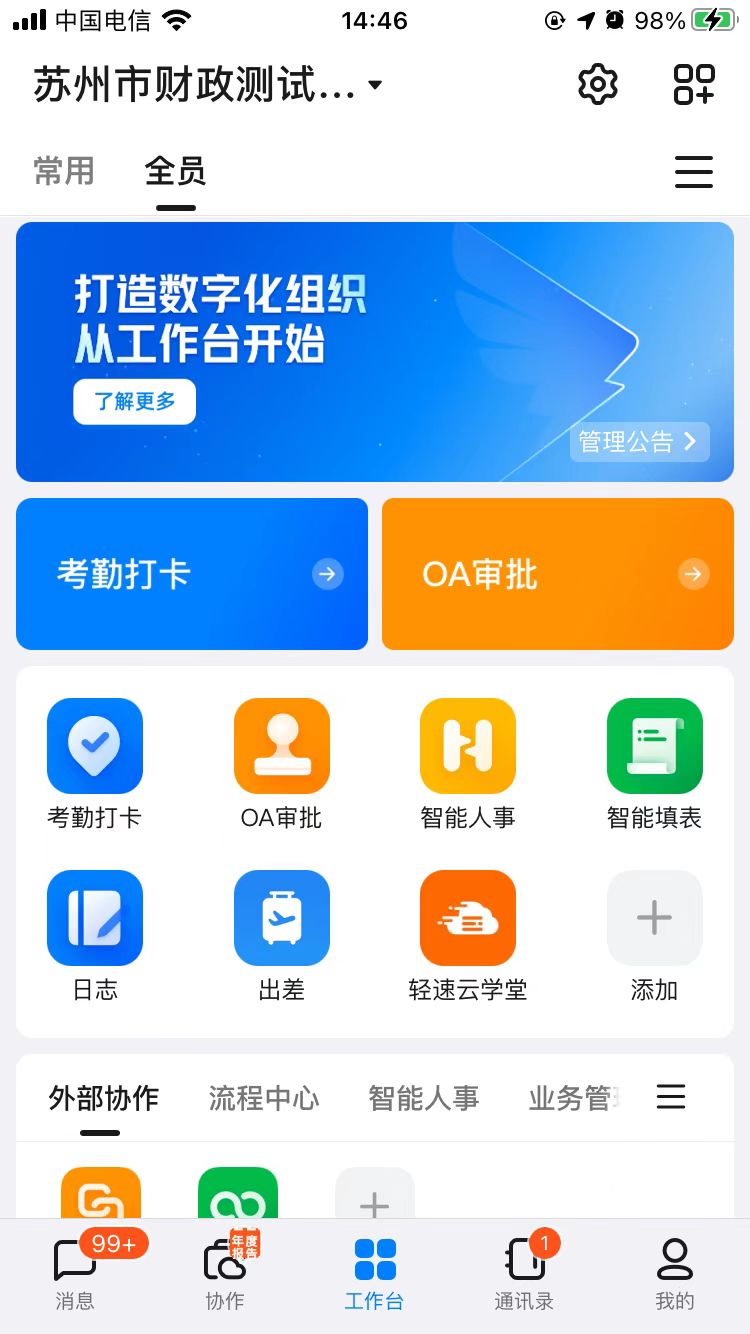This screenshot has width=750, height=1334.
Task: Go to the 通讯录 tab
Action: point(524,1274)
